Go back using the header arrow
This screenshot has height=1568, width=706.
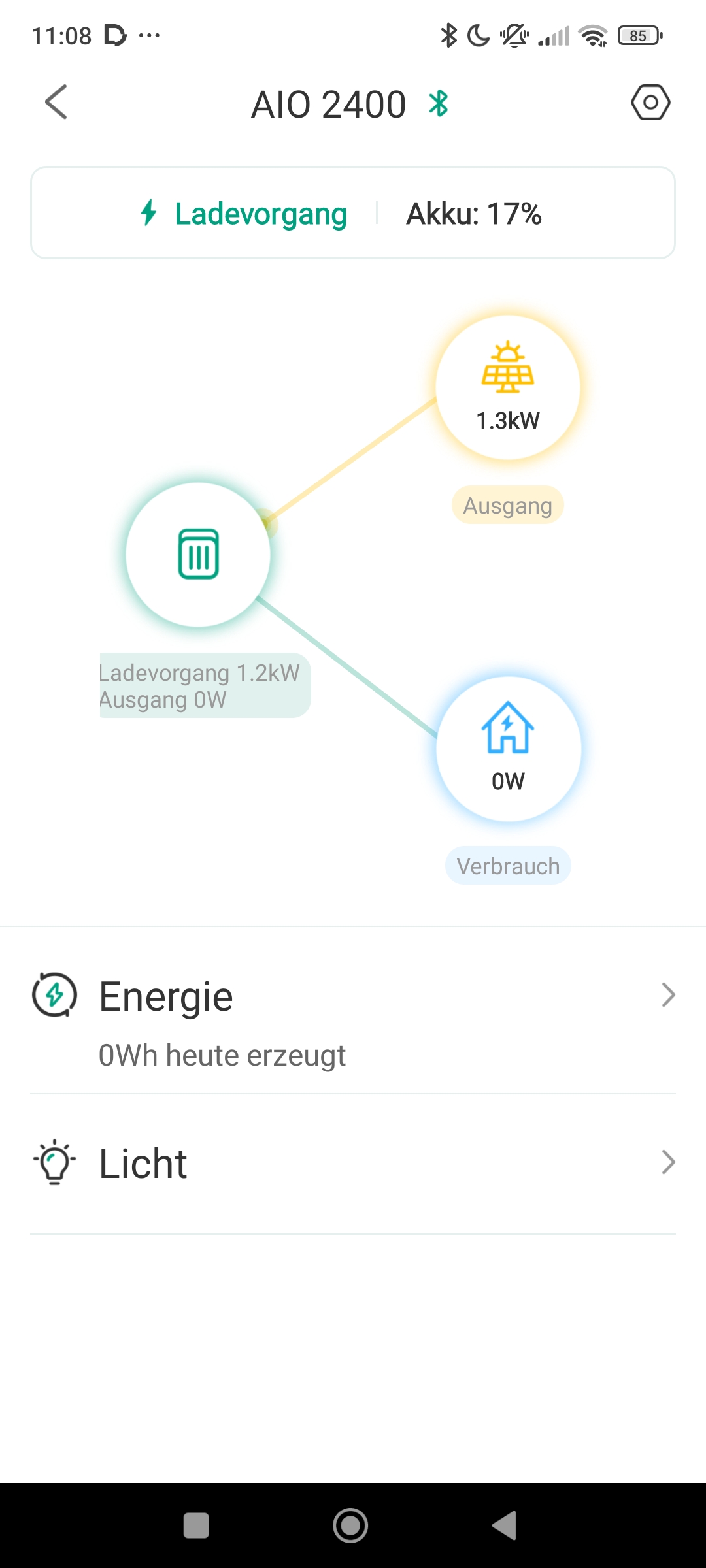pos(56,103)
